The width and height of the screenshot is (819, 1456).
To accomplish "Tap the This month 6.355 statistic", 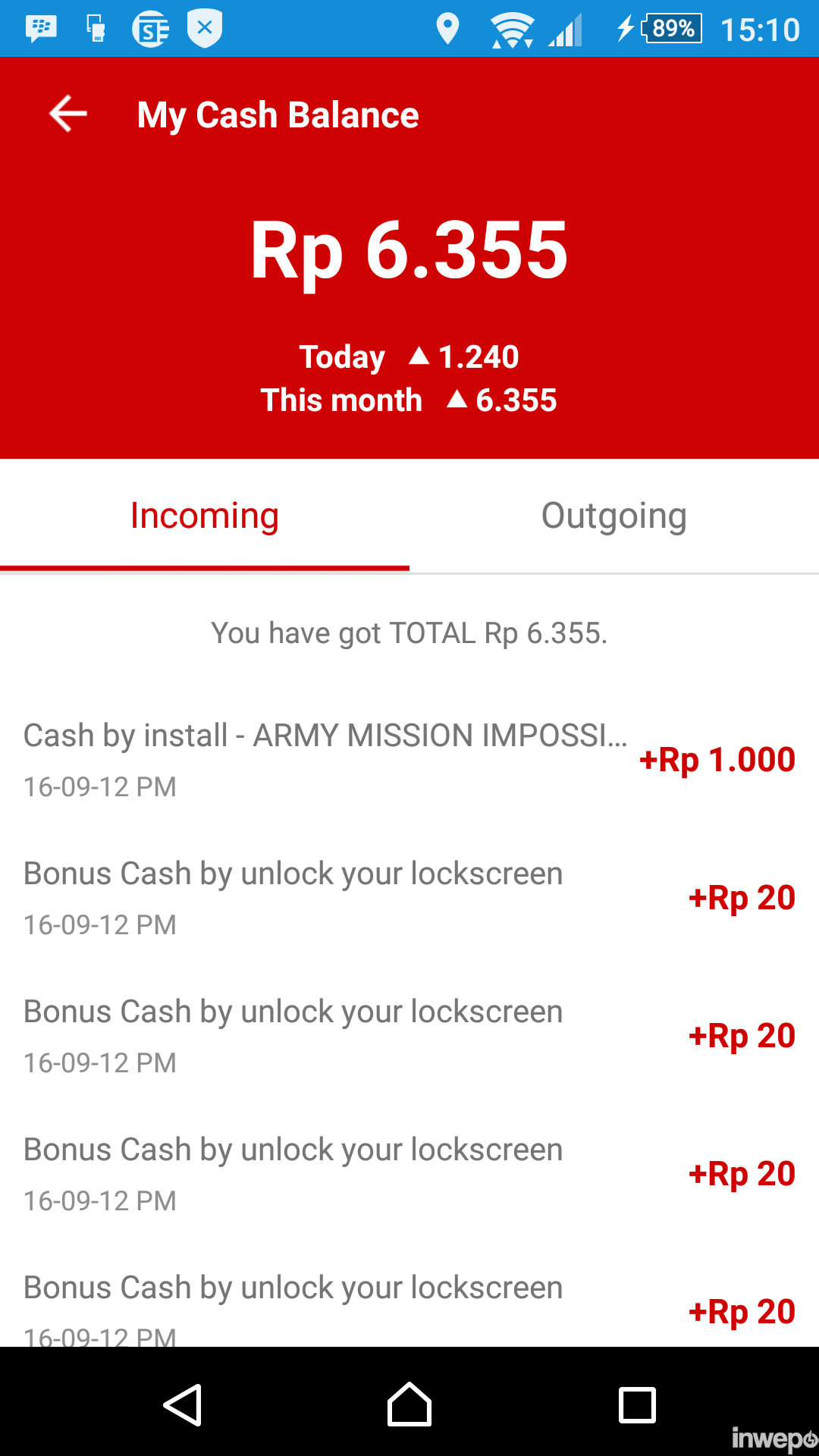I will coord(409,400).
